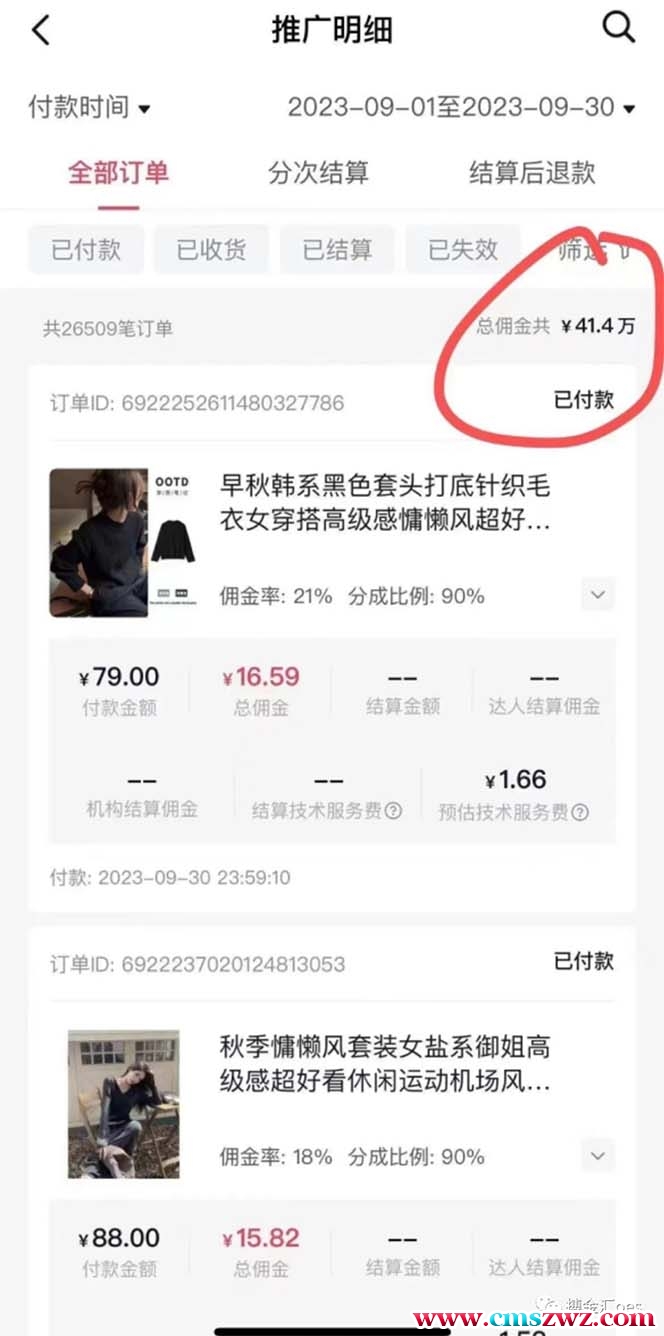Switch to the 全部订单 tab
This screenshot has height=1336, width=664.
[x=118, y=172]
